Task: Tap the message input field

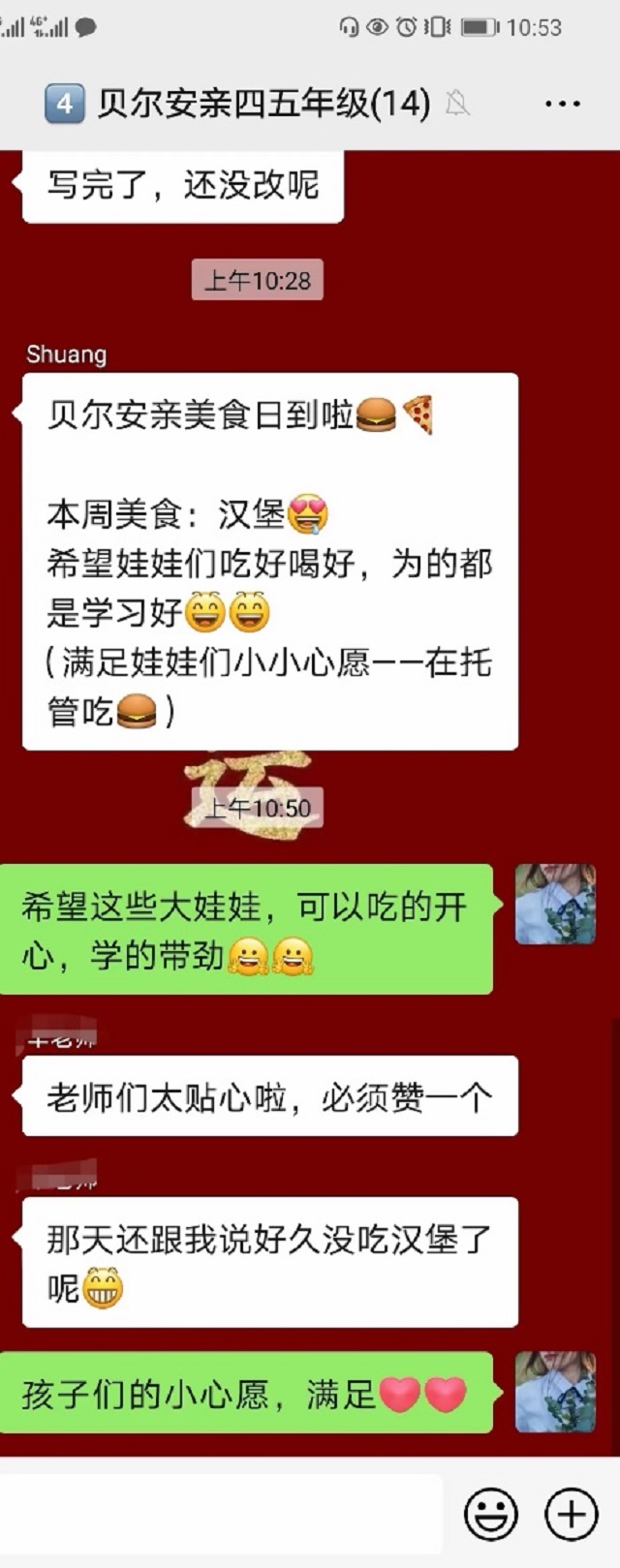Action: pos(221,1512)
